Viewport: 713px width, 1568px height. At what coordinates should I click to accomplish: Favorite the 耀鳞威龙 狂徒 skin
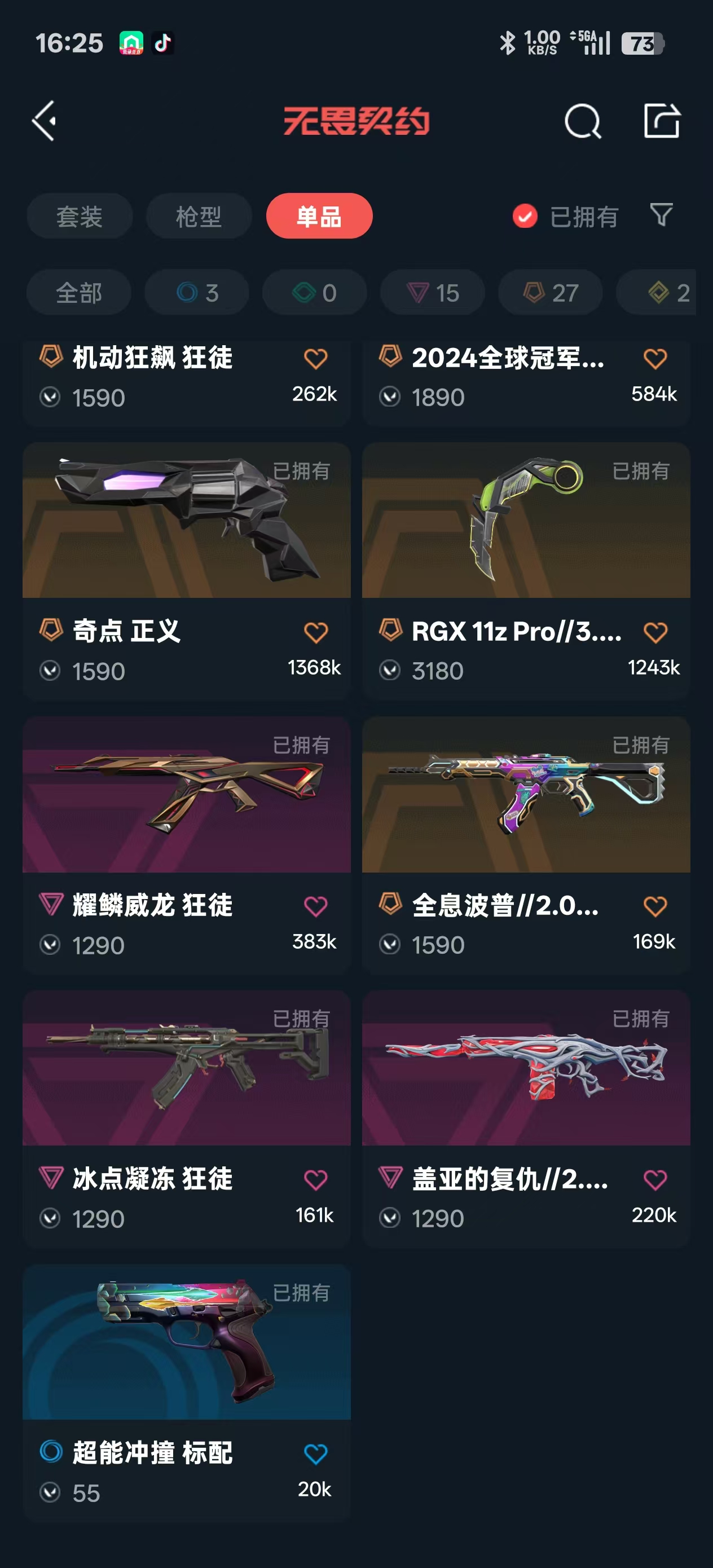tap(315, 906)
